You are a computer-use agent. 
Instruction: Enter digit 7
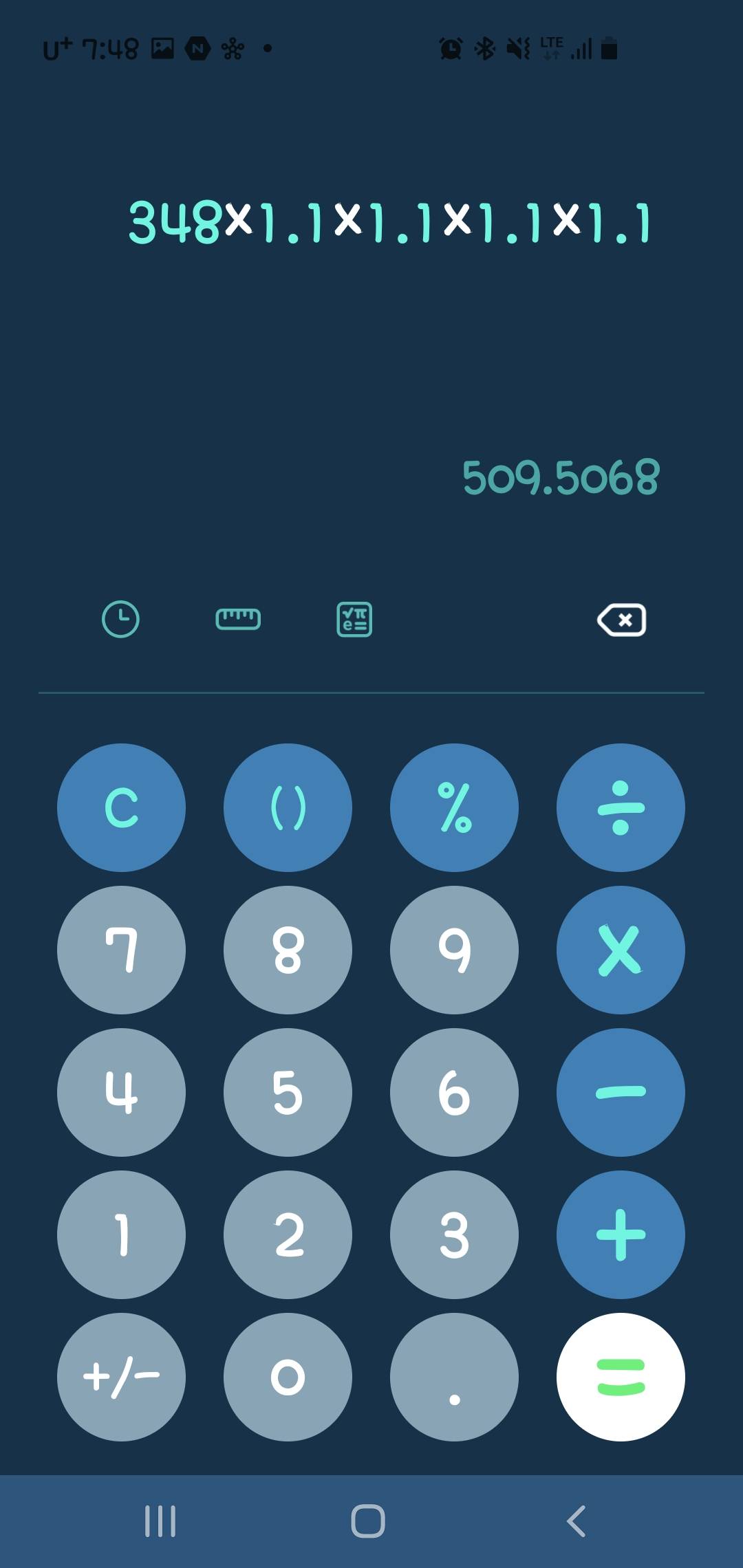pyautogui.click(x=121, y=950)
